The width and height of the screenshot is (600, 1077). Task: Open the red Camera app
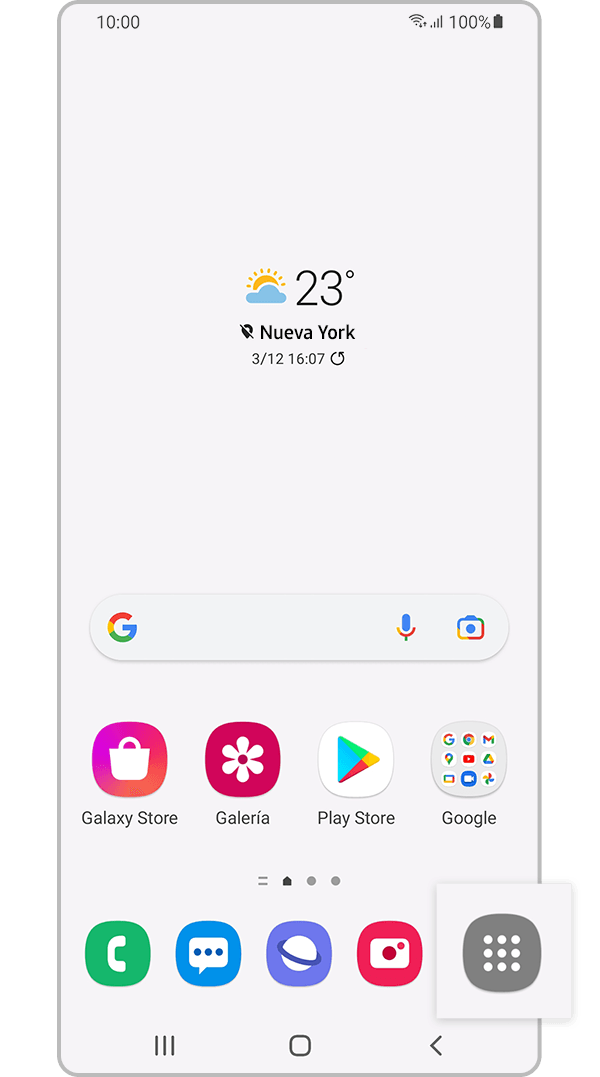[x=390, y=955]
